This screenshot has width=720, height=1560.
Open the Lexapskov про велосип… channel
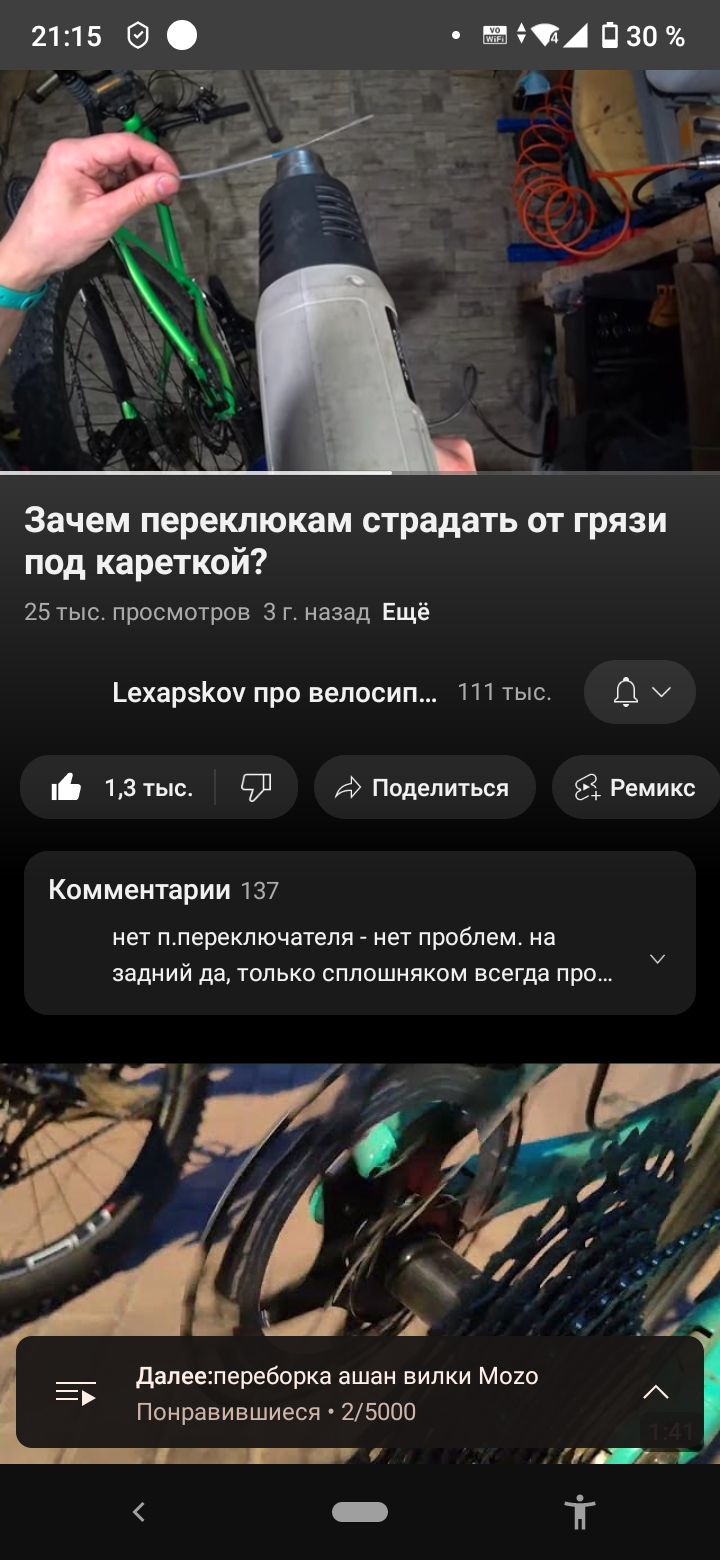(274, 692)
